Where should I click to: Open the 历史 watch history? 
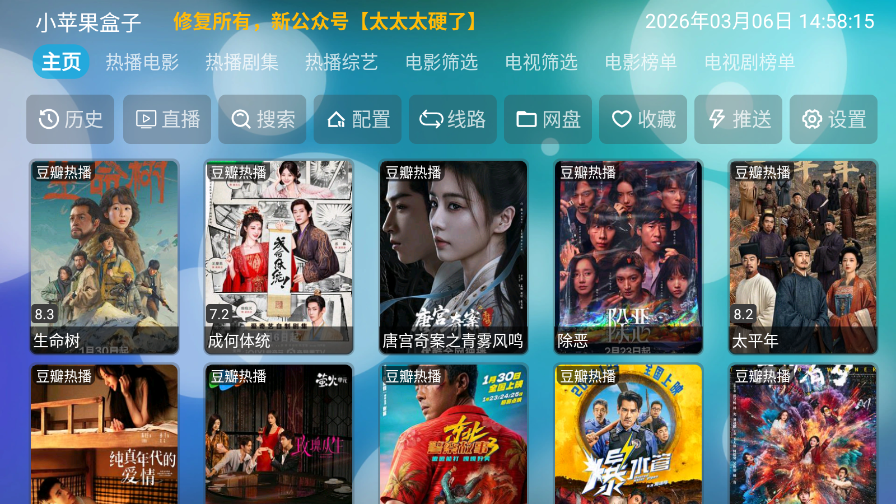(70, 120)
